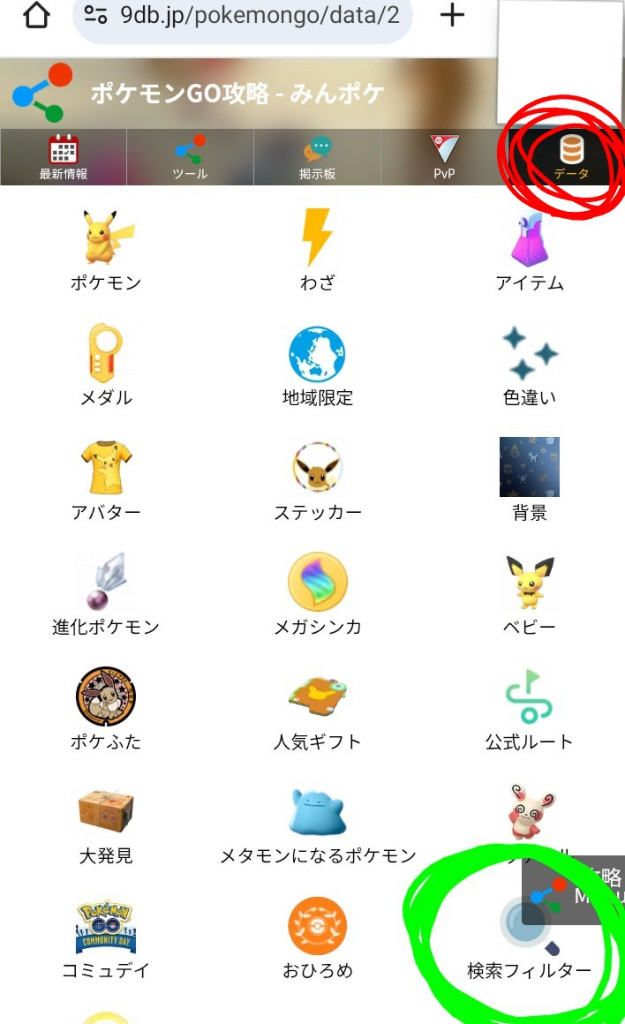Open the わざ moves list
This screenshot has height=1024, width=625.
point(317,252)
